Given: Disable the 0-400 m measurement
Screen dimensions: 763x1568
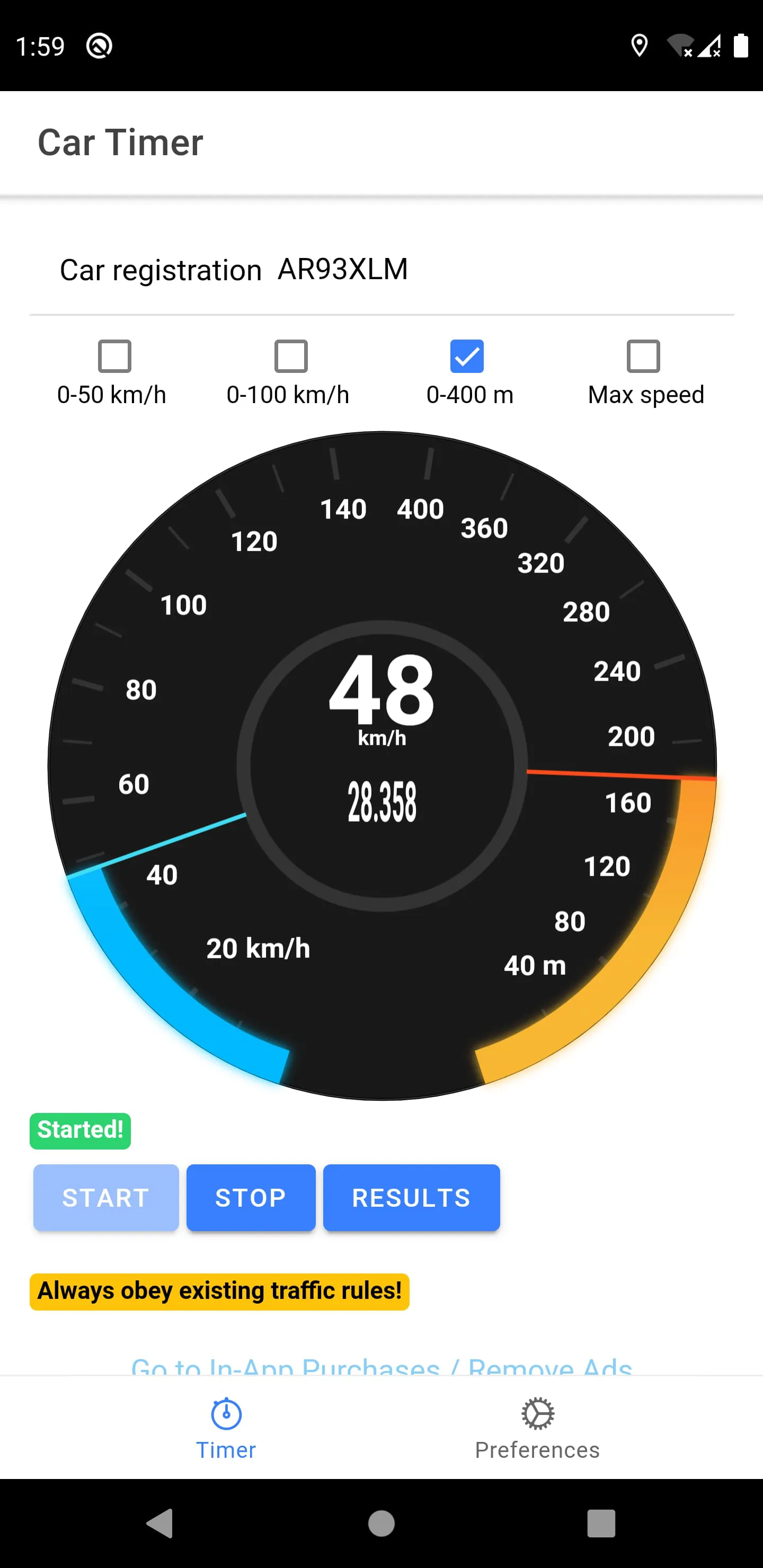Looking at the screenshot, I should [467, 357].
